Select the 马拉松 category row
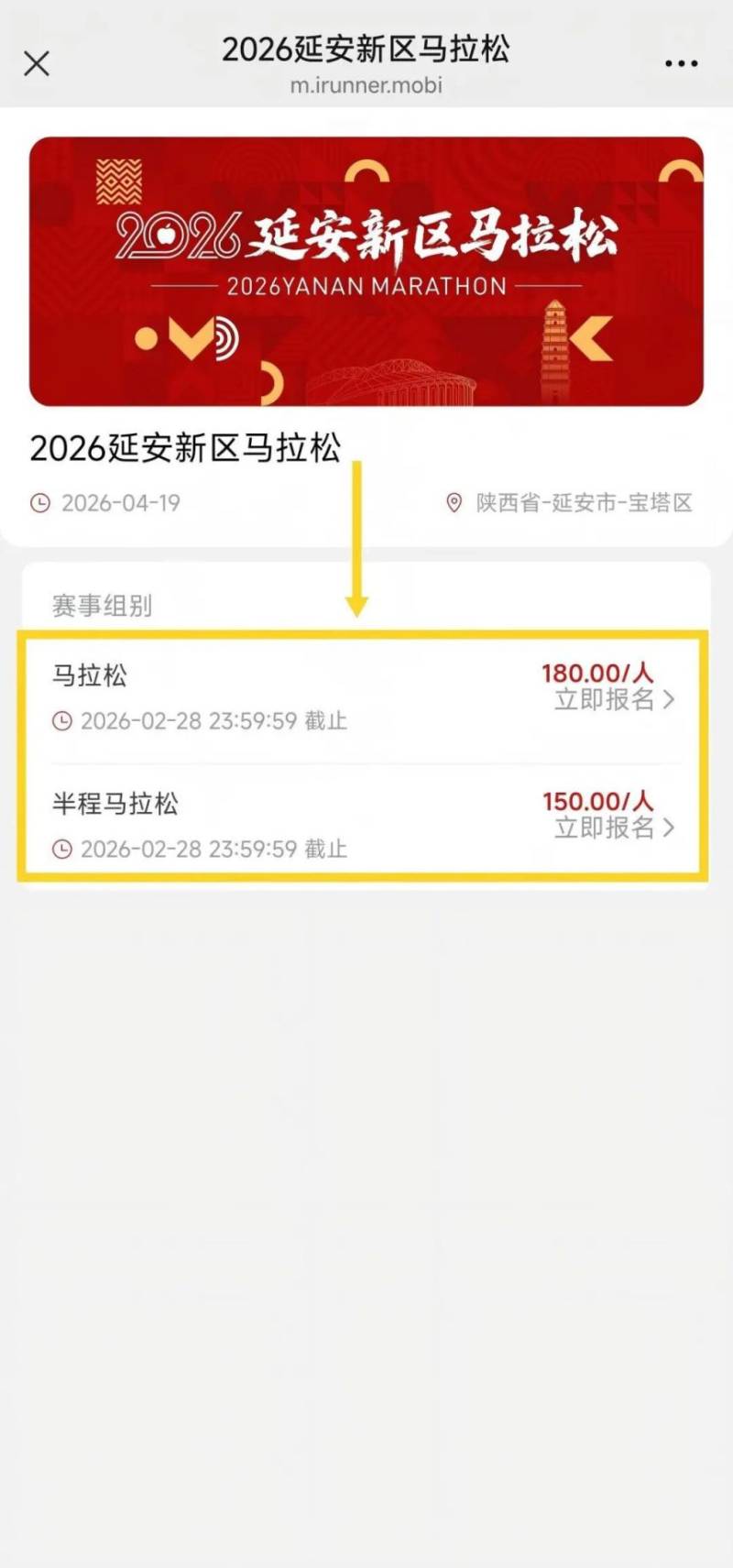 (90, 676)
